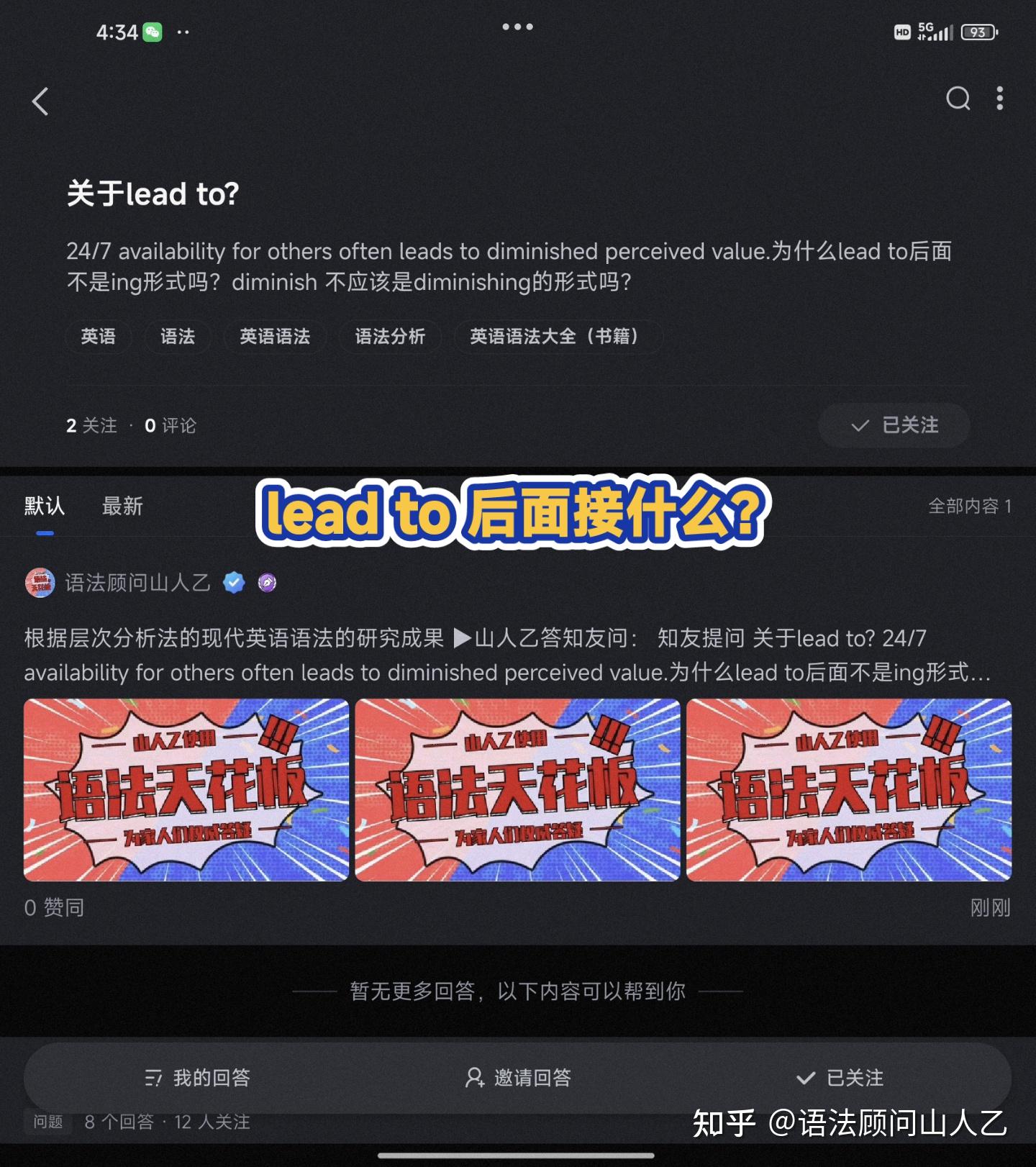
Task: Tap the back arrow to return
Action: [x=41, y=101]
